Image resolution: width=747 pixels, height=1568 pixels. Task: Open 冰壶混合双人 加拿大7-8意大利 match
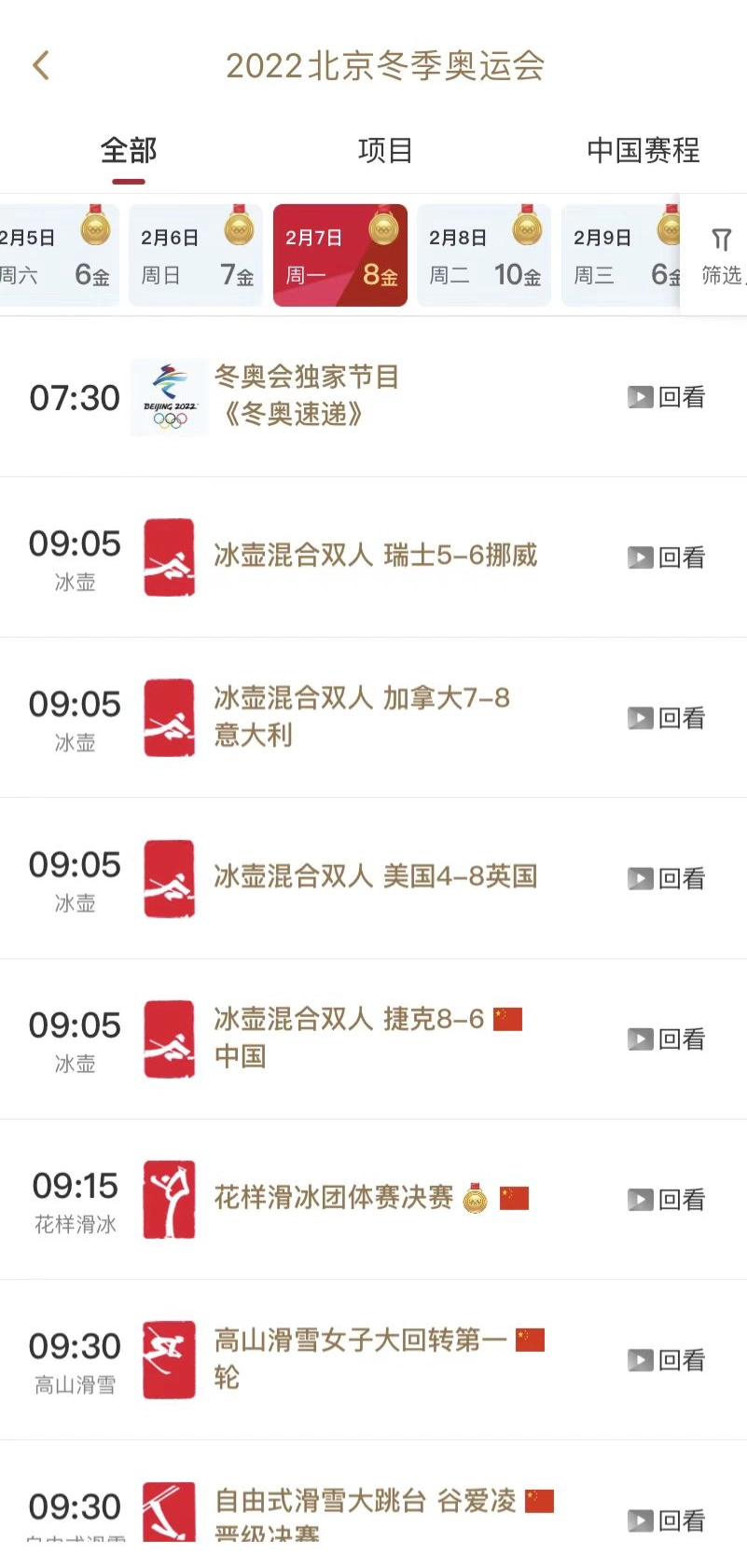[x=362, y=716]
